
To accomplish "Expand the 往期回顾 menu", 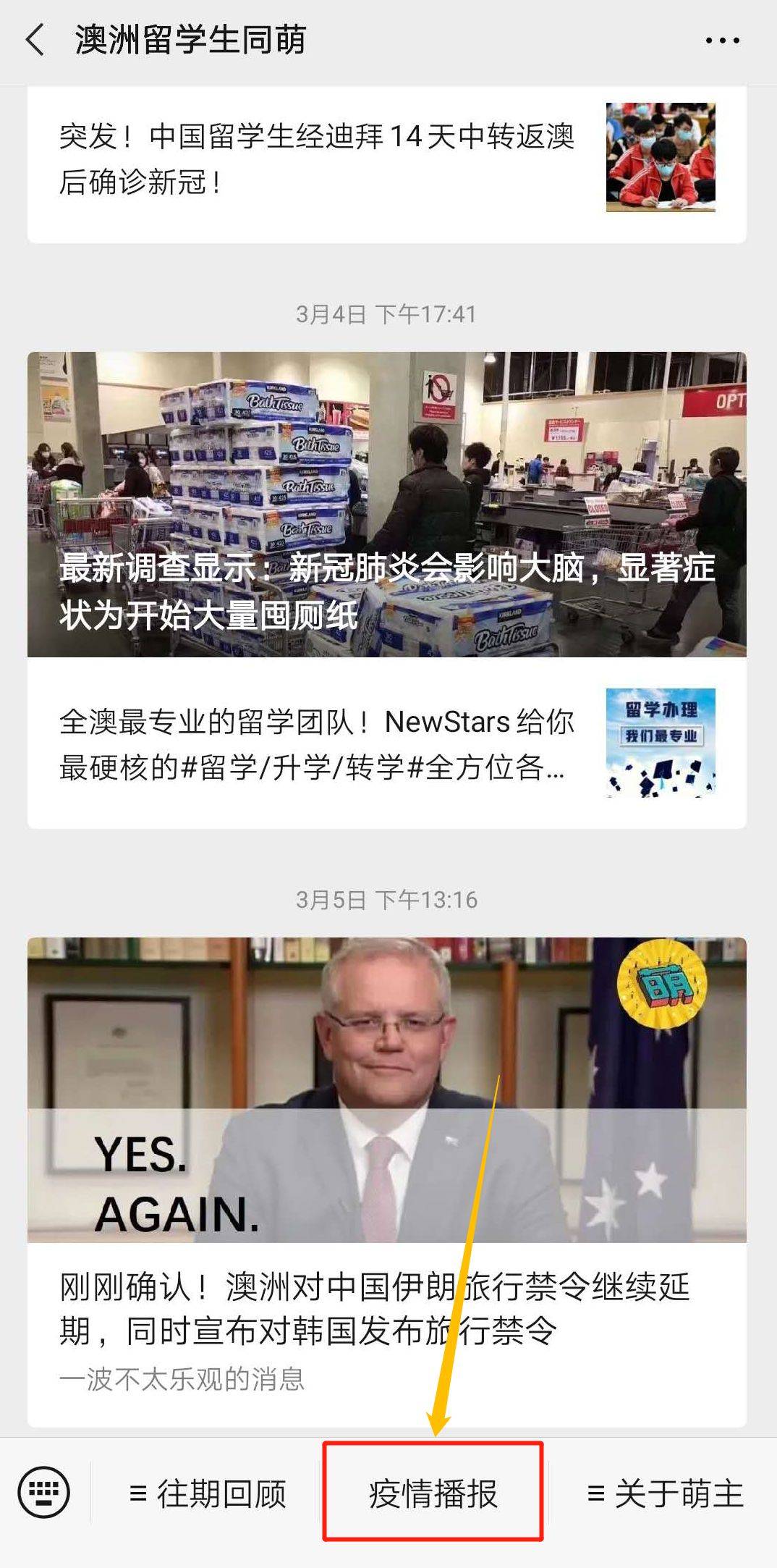I will [x=207, y=1493].
